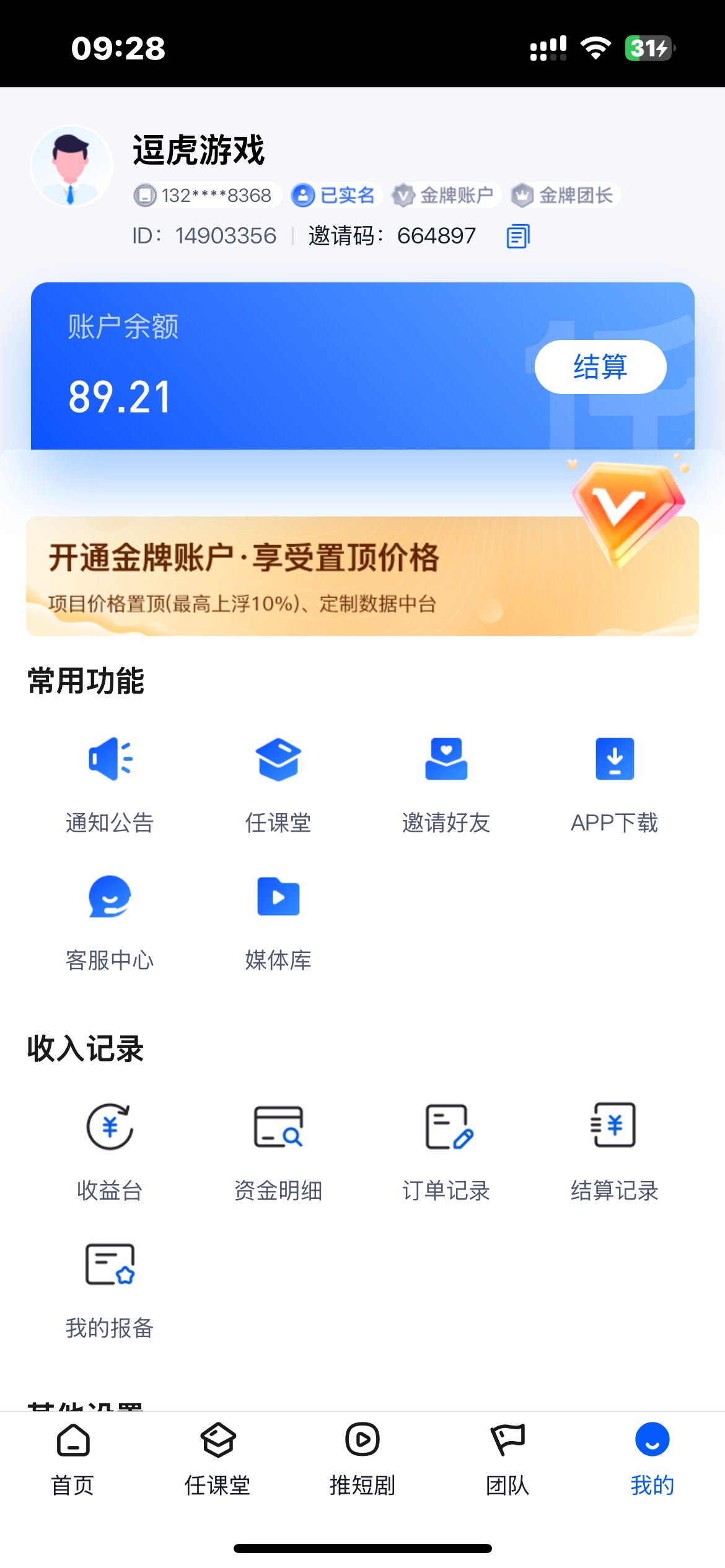This screenshot has width=725, height=1568.
Task: Tap the copy invitation code icon
Action: [x=517, y=236]
